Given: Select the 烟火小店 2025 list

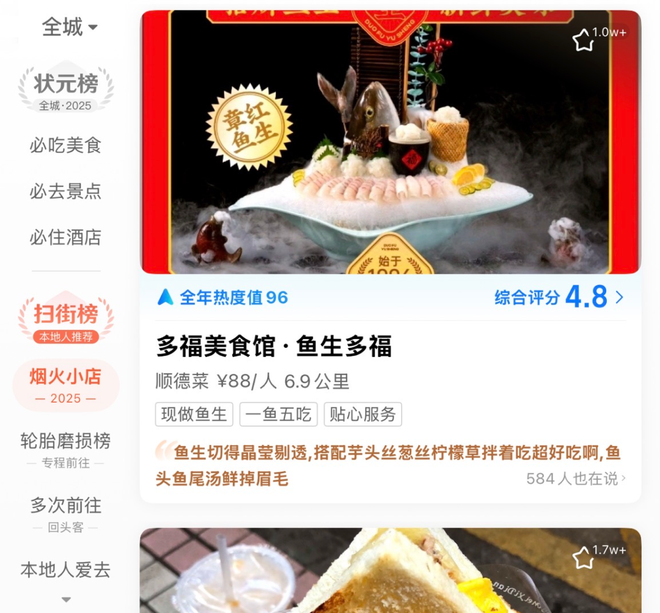Looking at the screenshot, I should (66, 385).
